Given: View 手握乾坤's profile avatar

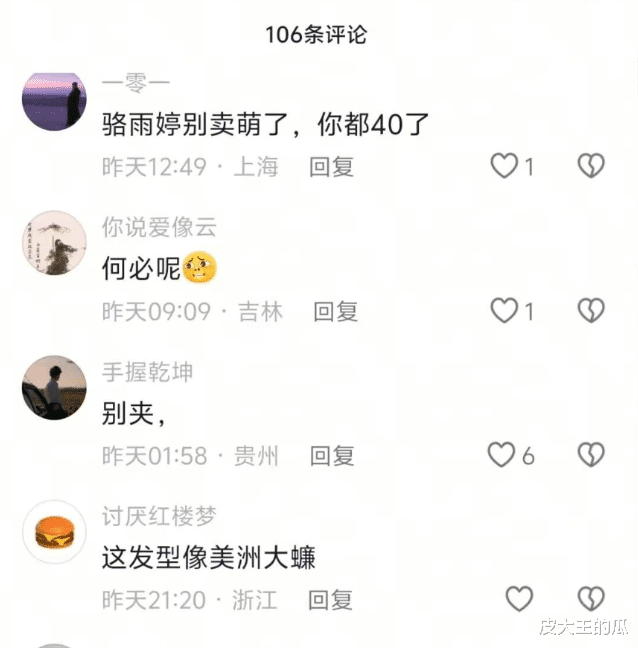Looking at the screenshot, I should [54, 388].
